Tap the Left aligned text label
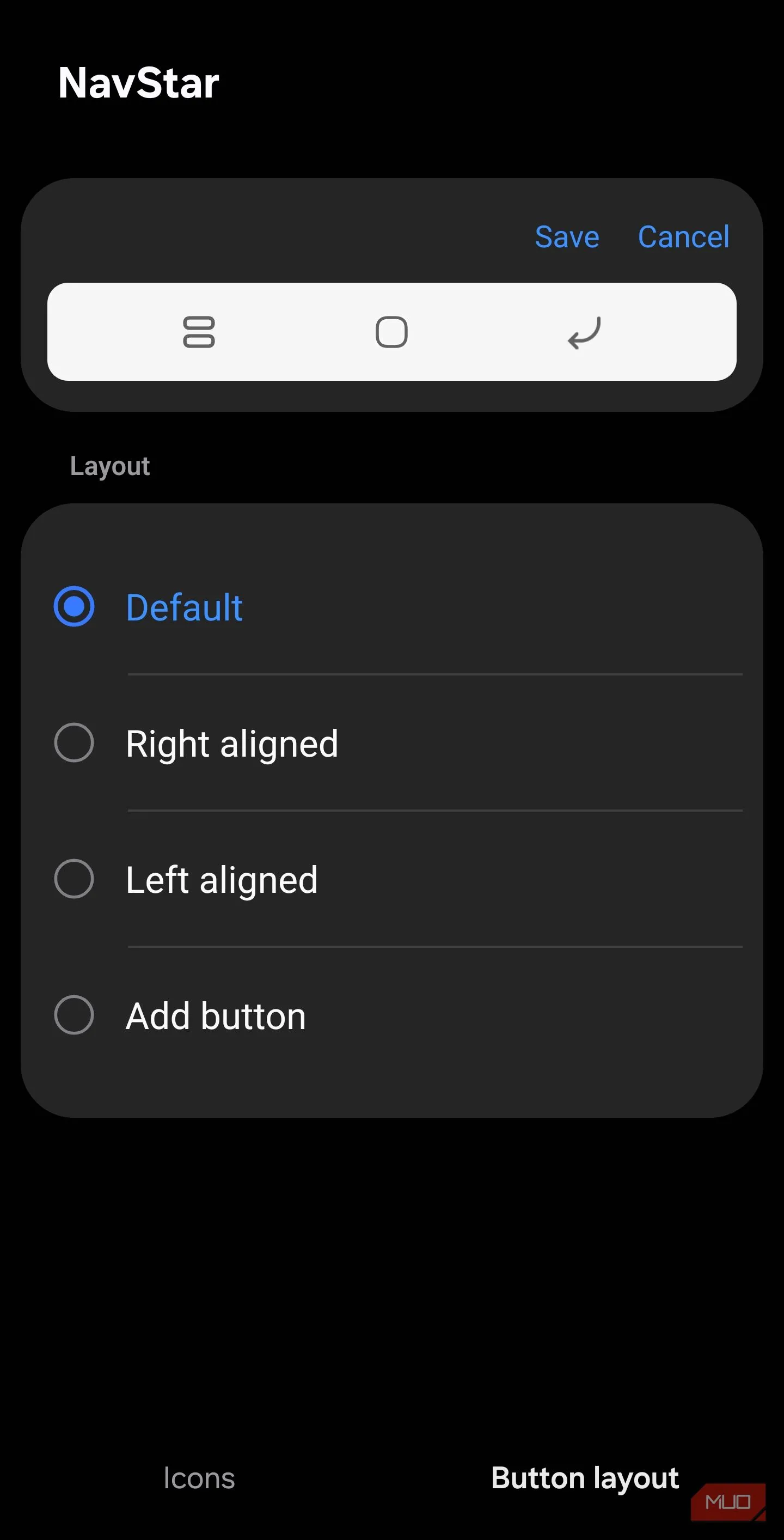 tap(222, 879)
